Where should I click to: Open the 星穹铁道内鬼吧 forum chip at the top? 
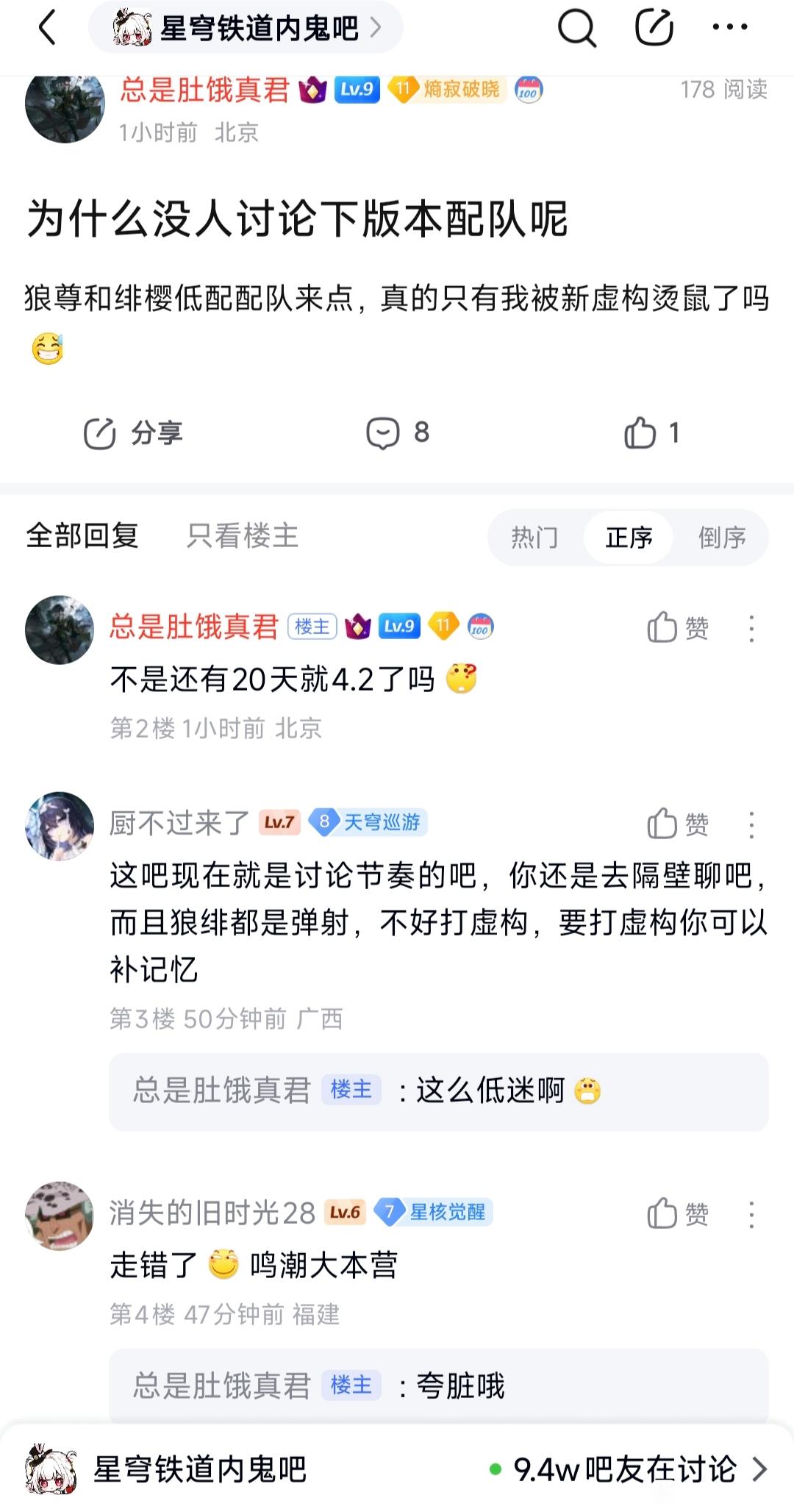[246, 29]
